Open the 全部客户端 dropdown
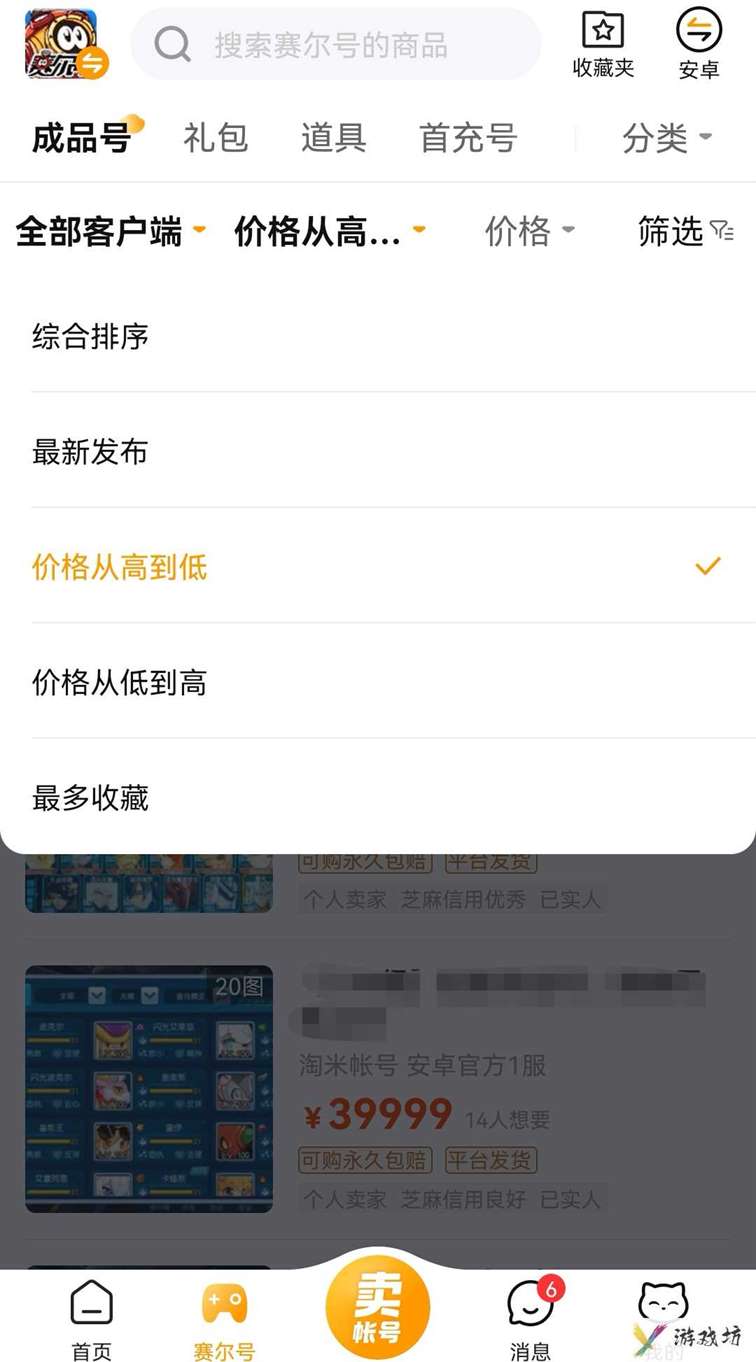The image size is (756, 1362). (110, 232)
